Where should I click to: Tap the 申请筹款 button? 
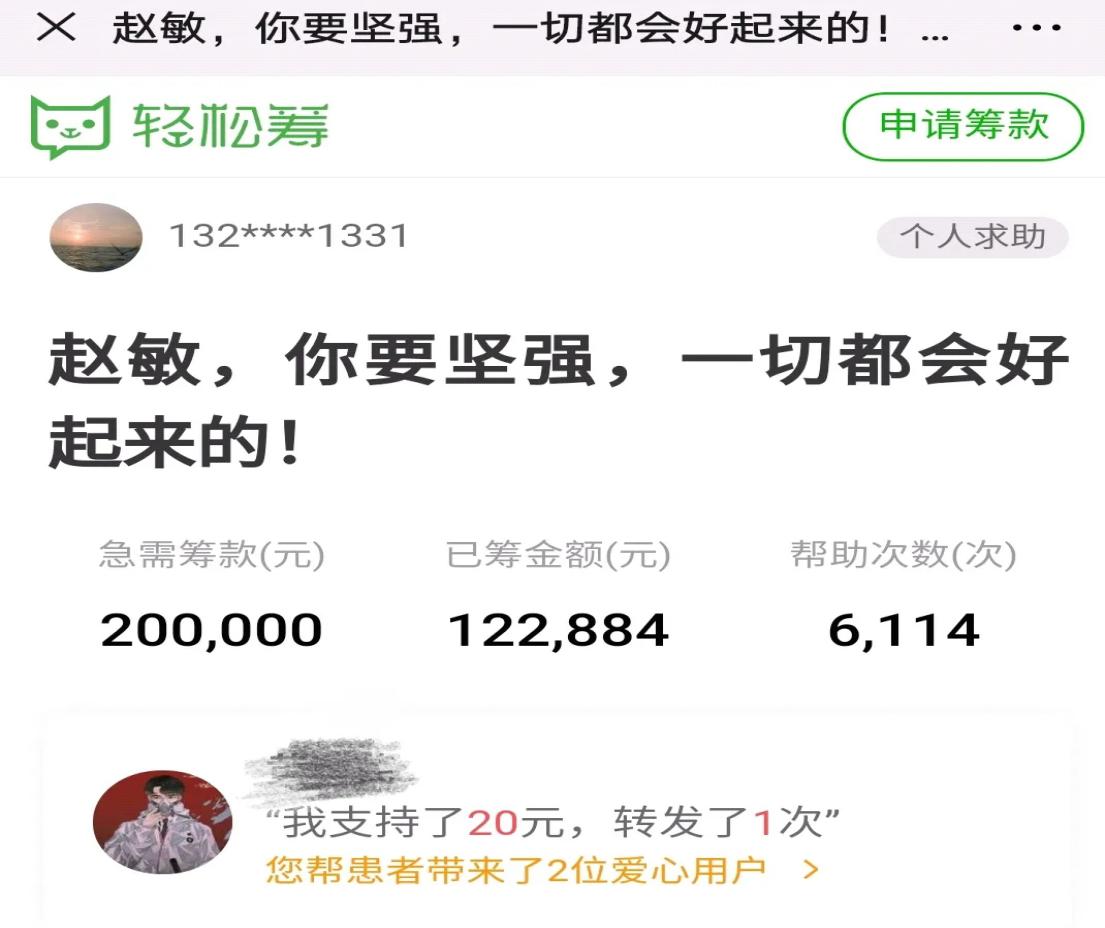(x=963, y=126)
